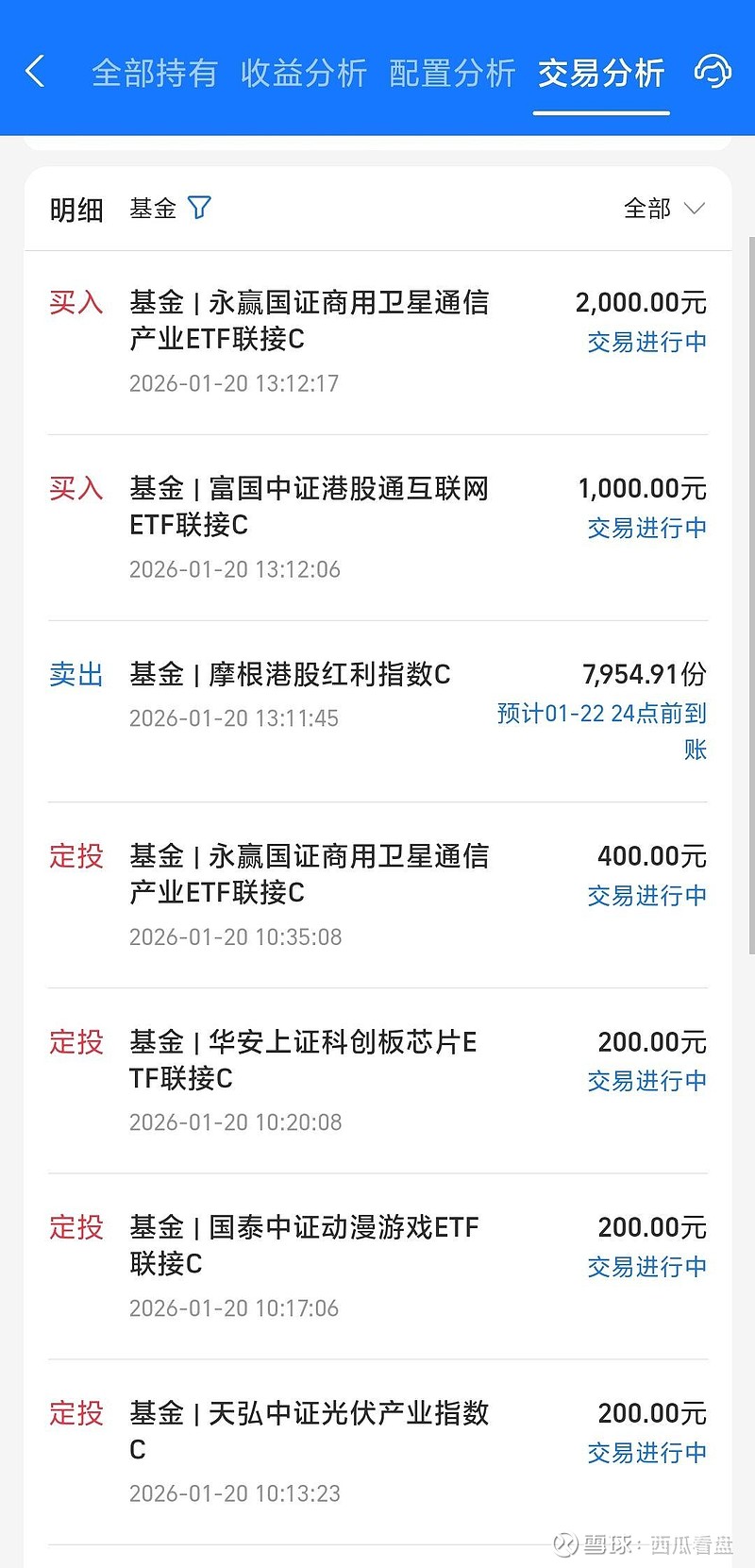755x1568 pixels.
Task: Click the cloud share icon top right
Action: click(713, 71)
